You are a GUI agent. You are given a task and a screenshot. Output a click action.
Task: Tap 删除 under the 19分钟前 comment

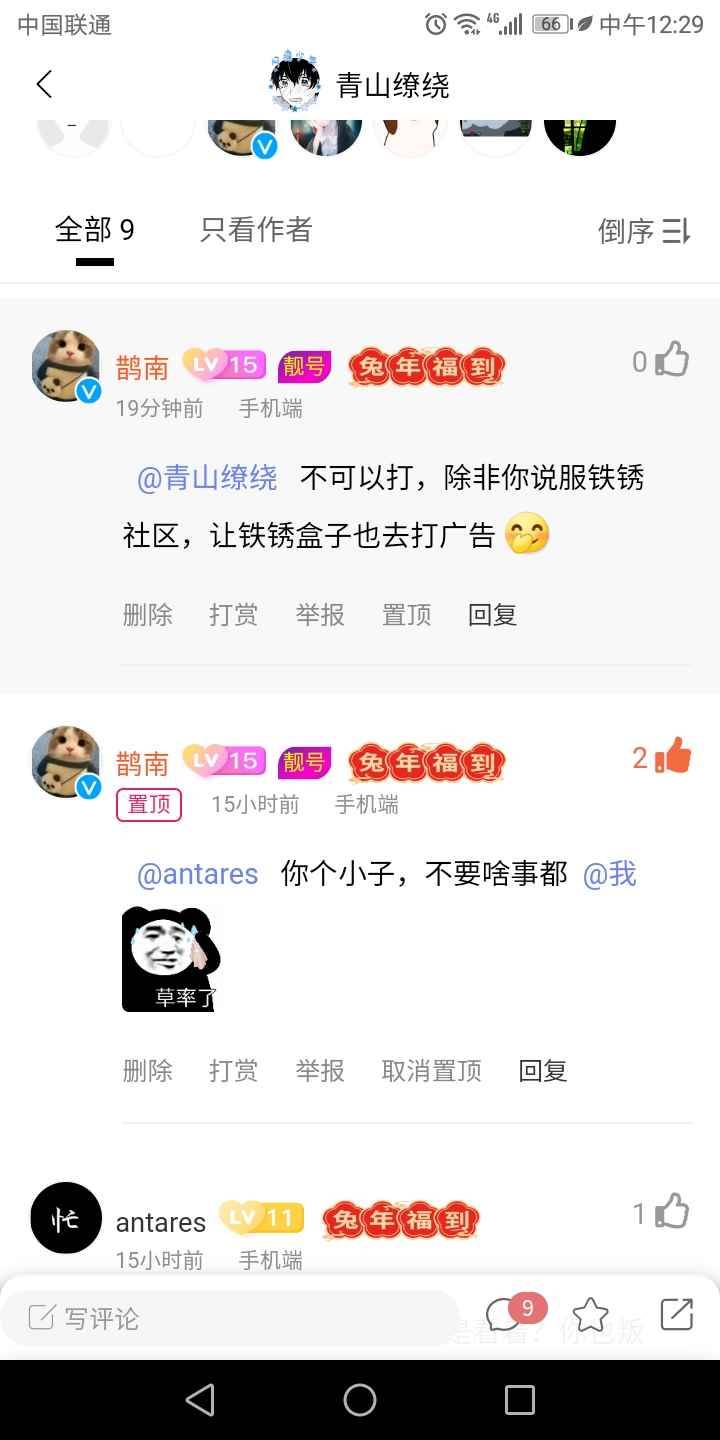[147, 614]
